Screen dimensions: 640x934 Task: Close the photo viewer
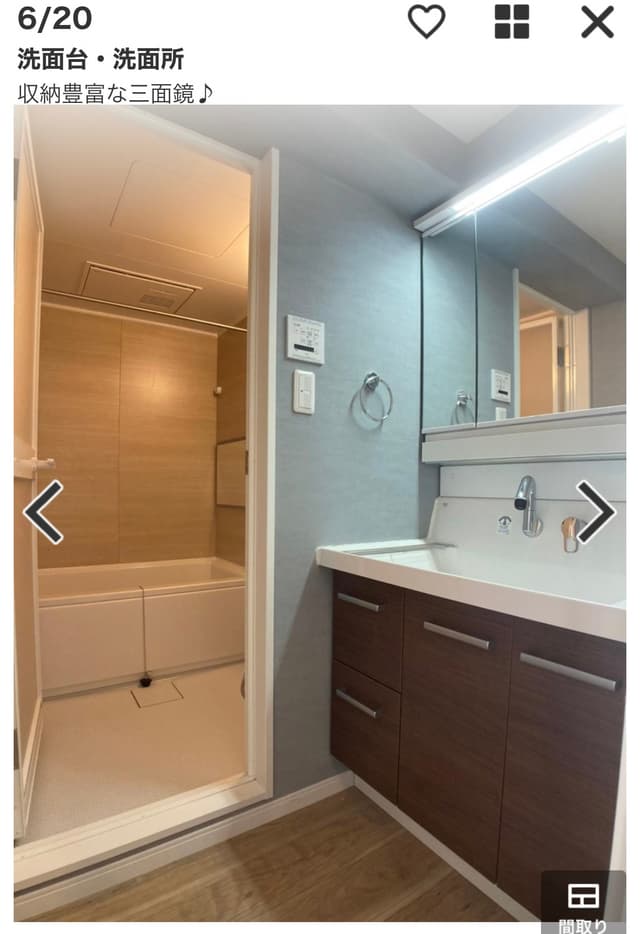click(x=597, y=21)
